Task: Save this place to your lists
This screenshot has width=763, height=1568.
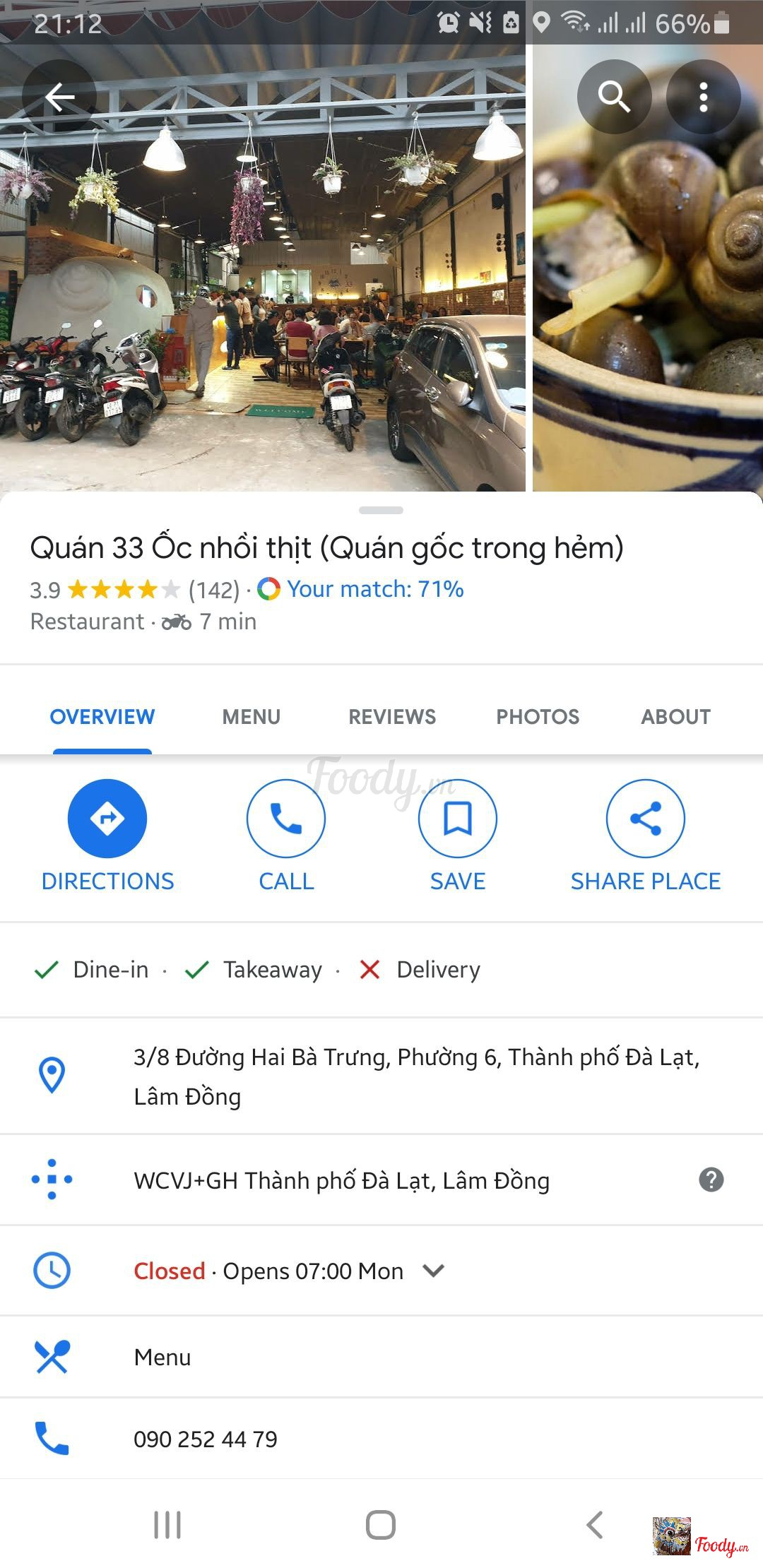Action: 457,818
